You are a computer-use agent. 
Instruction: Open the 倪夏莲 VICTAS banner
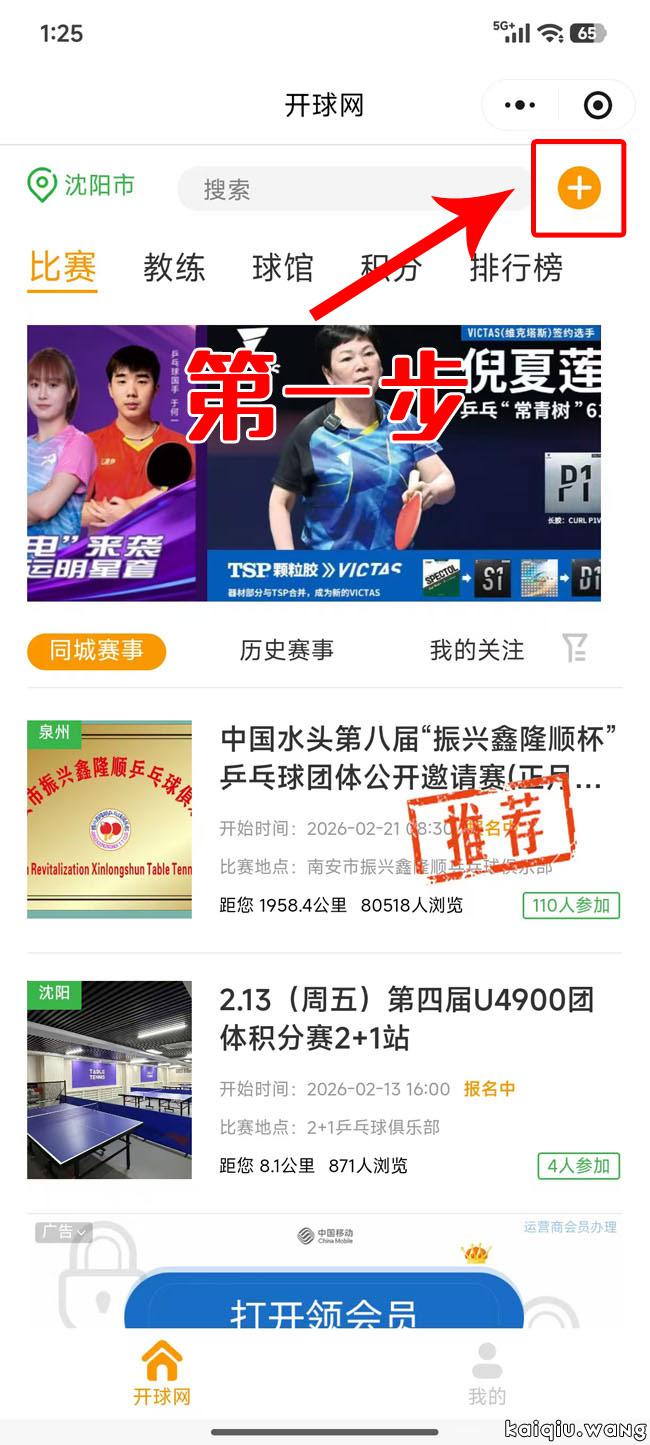(x=403, y=463)
